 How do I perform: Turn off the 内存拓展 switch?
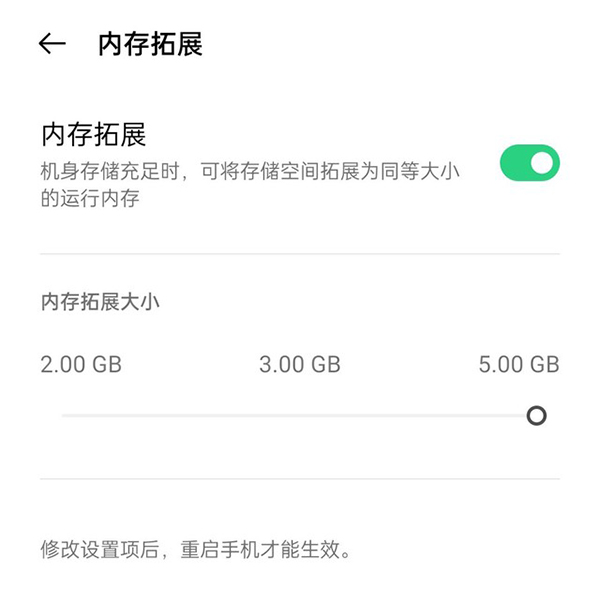[x=529, y=163]
